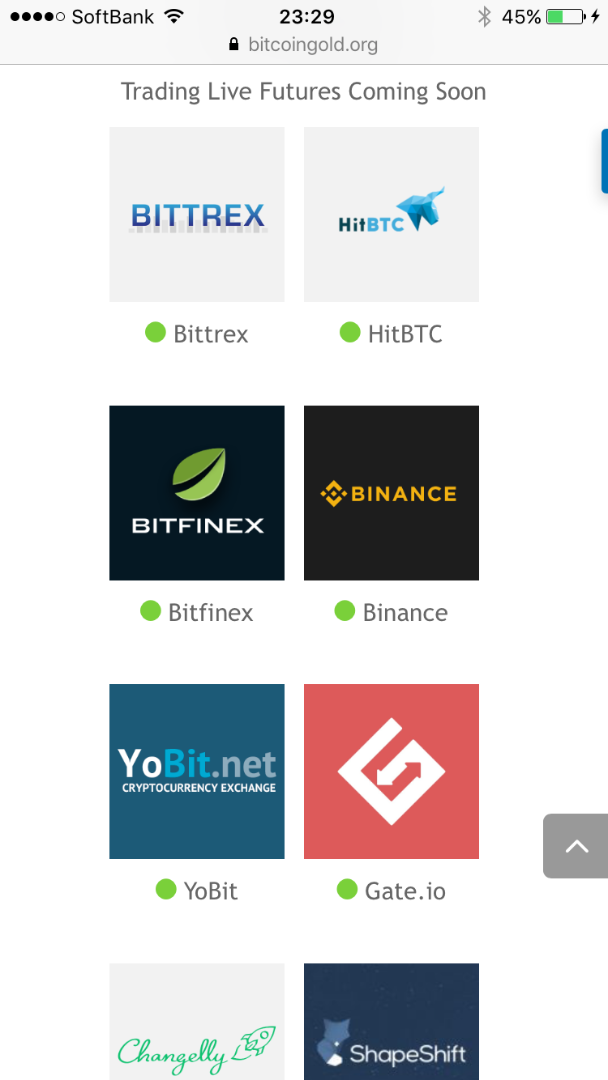Open the ShapeShift tile
608x1080 pixels.
pos(391,1021)
